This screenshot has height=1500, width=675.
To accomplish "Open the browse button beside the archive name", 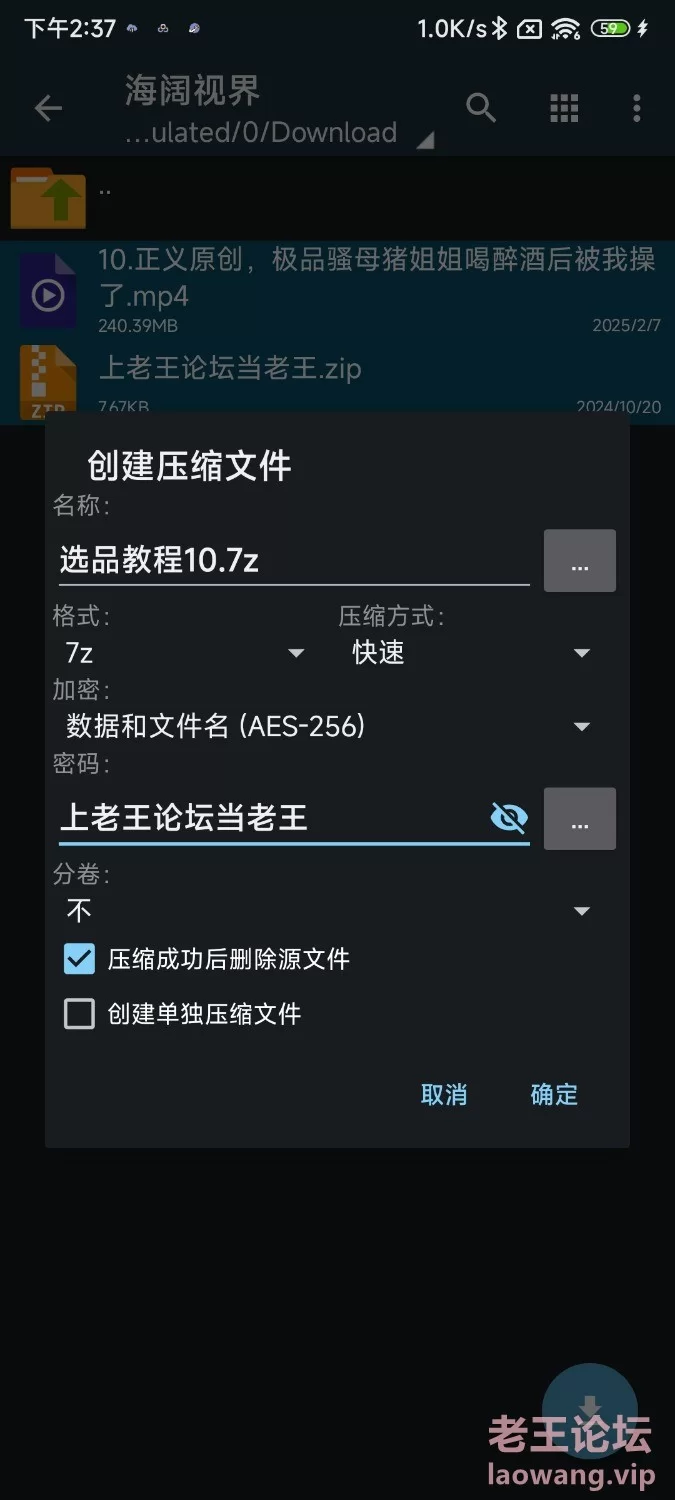I will click(x=580, y=561).
